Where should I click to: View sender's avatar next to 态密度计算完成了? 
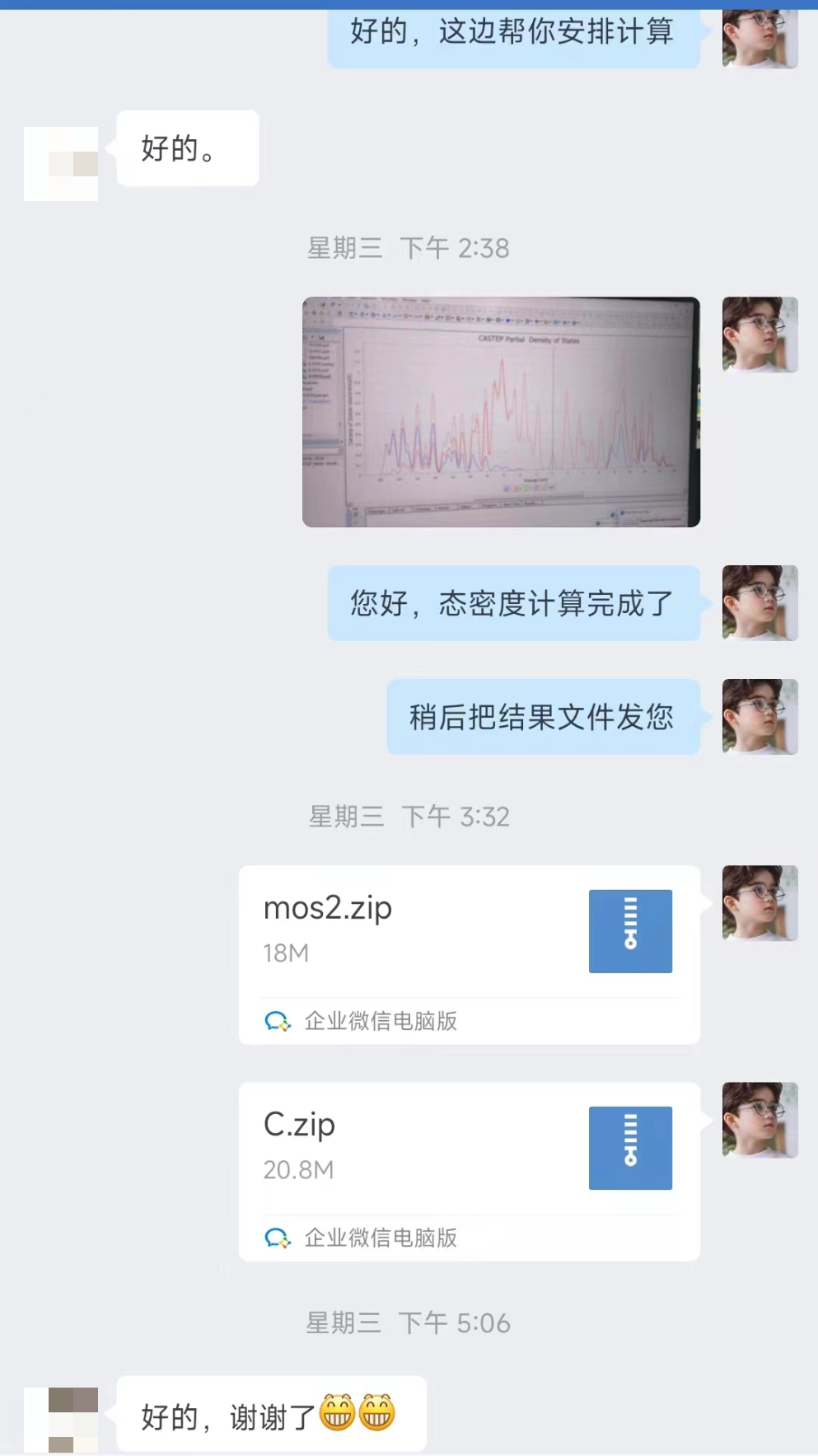[760, 603]
